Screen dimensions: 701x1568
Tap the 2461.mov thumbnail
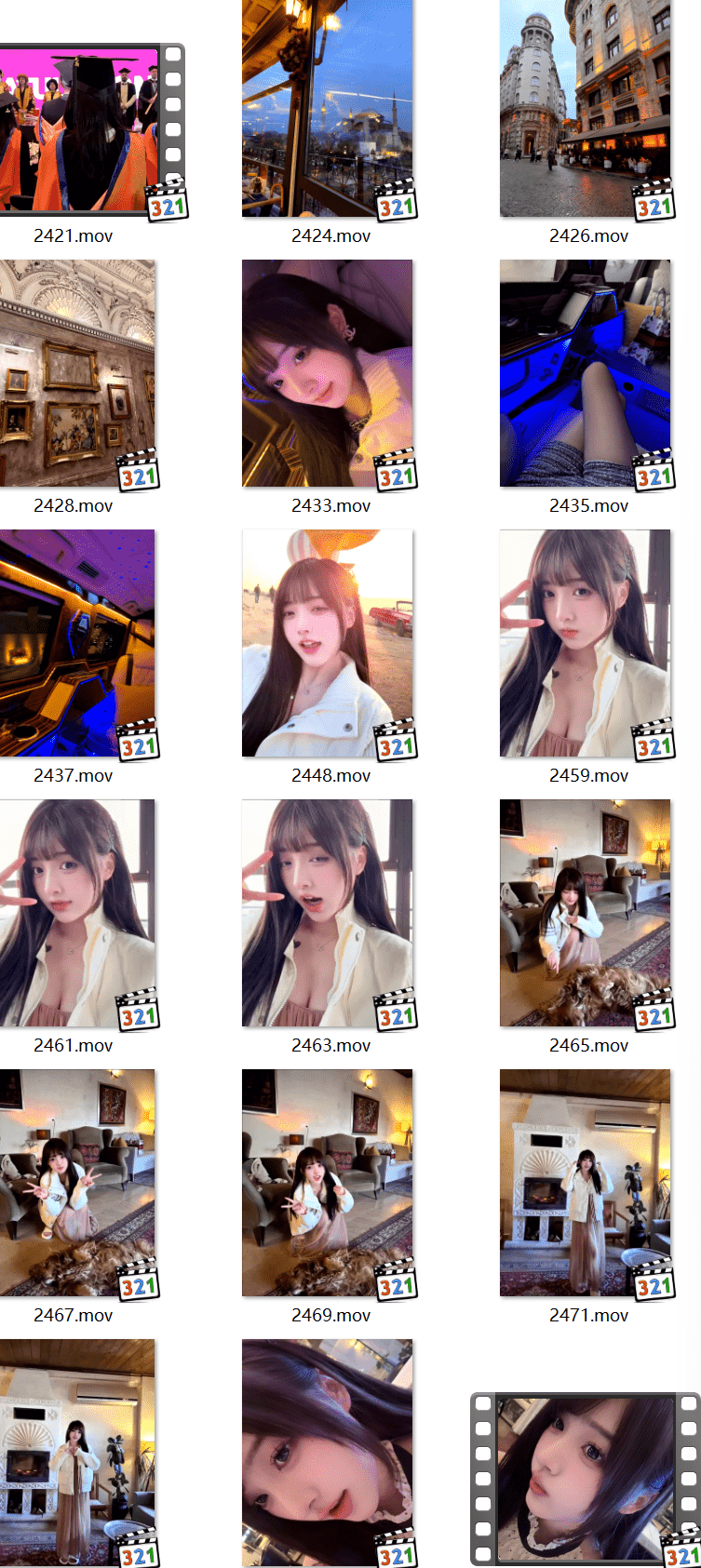pyautogui.click(x=77, y=914)
